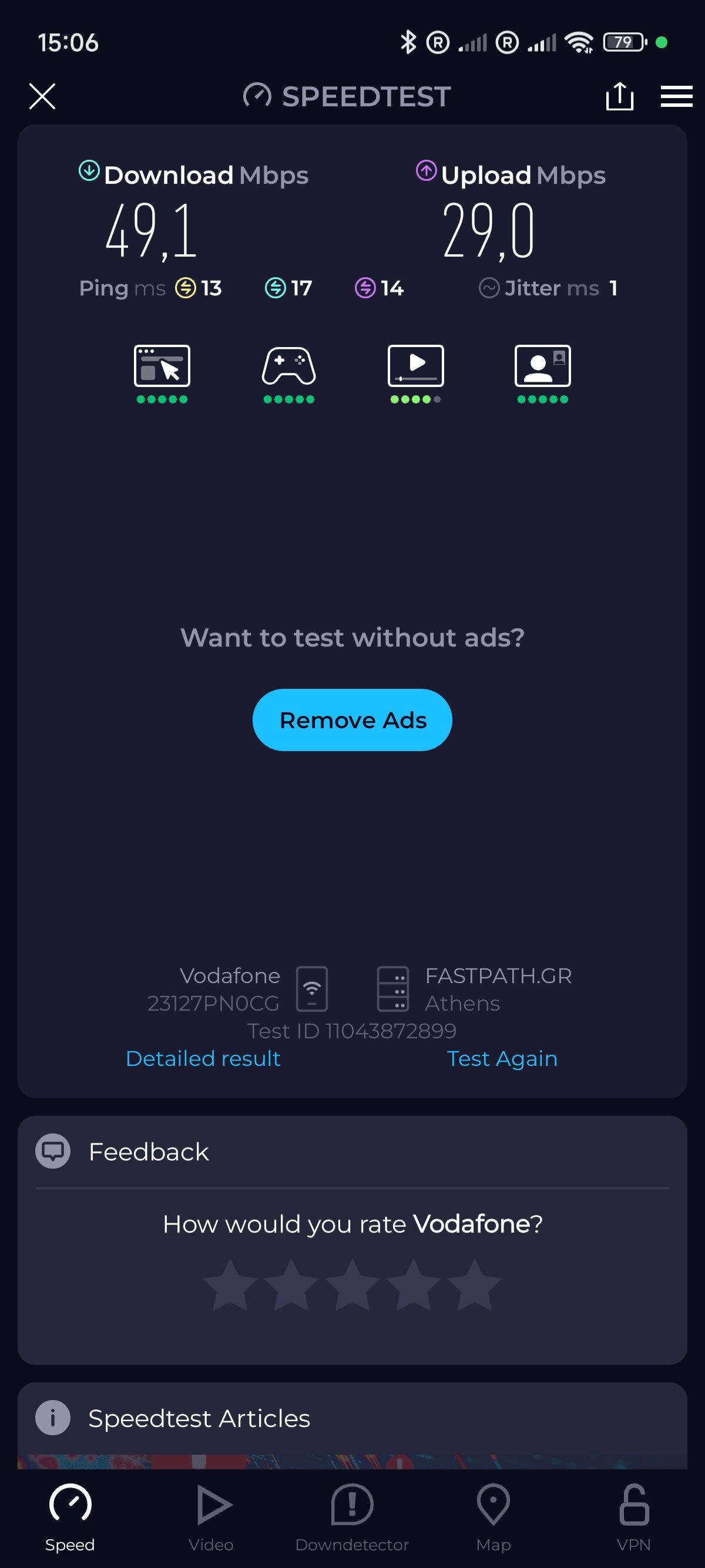Screen dimensions: 705x1568
Task: Close the speed test results
Action: point(42,96)
